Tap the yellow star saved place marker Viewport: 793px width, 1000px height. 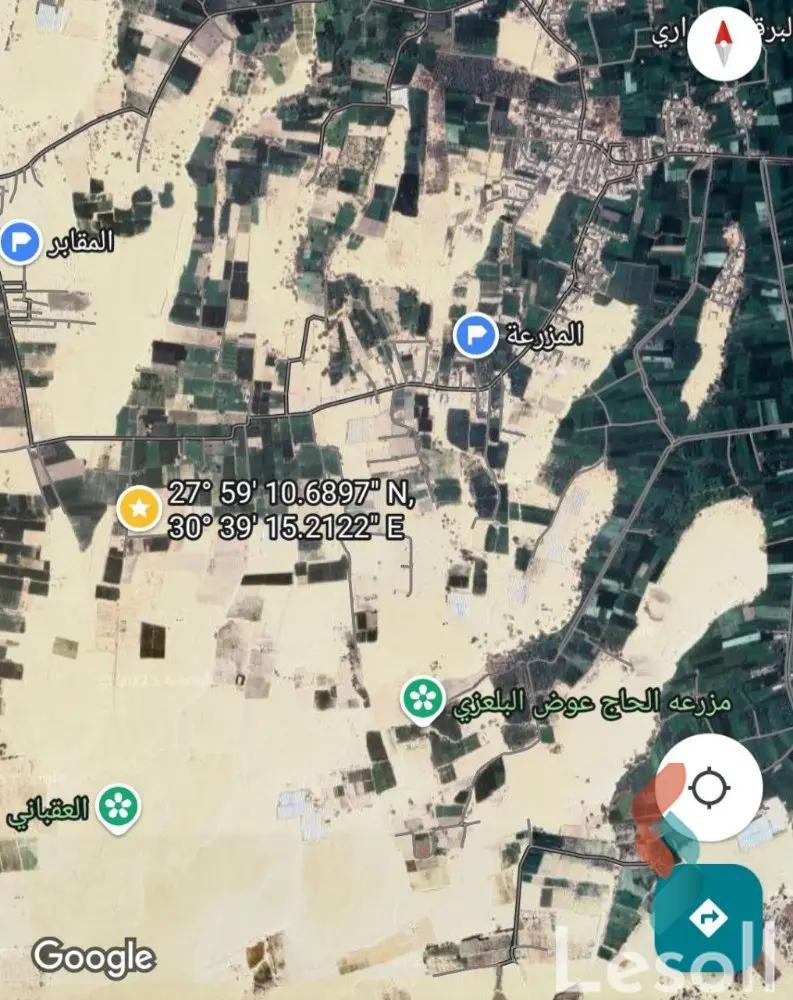pos(138,509)
